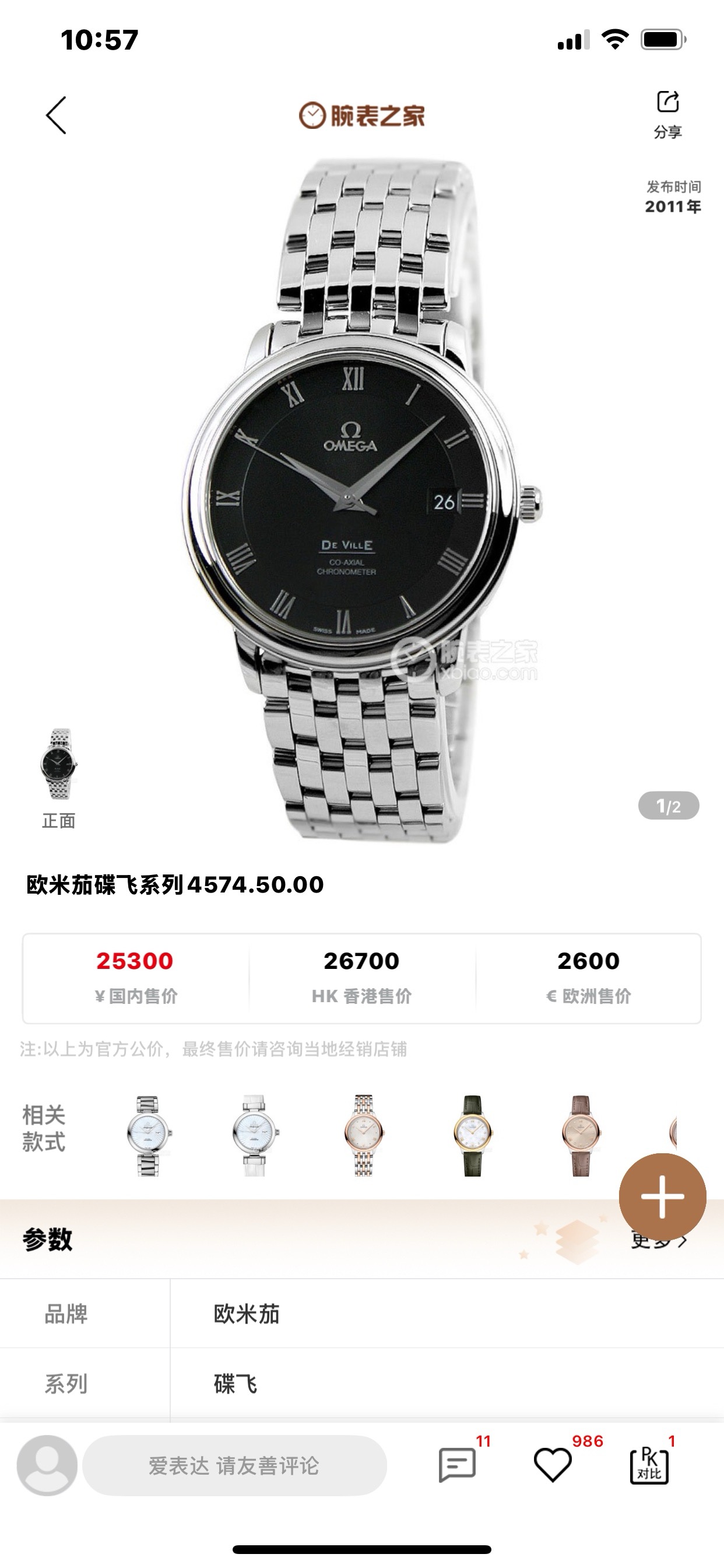
Task: Open the first related watch with steel bracelet
Action: [148, 1135]
